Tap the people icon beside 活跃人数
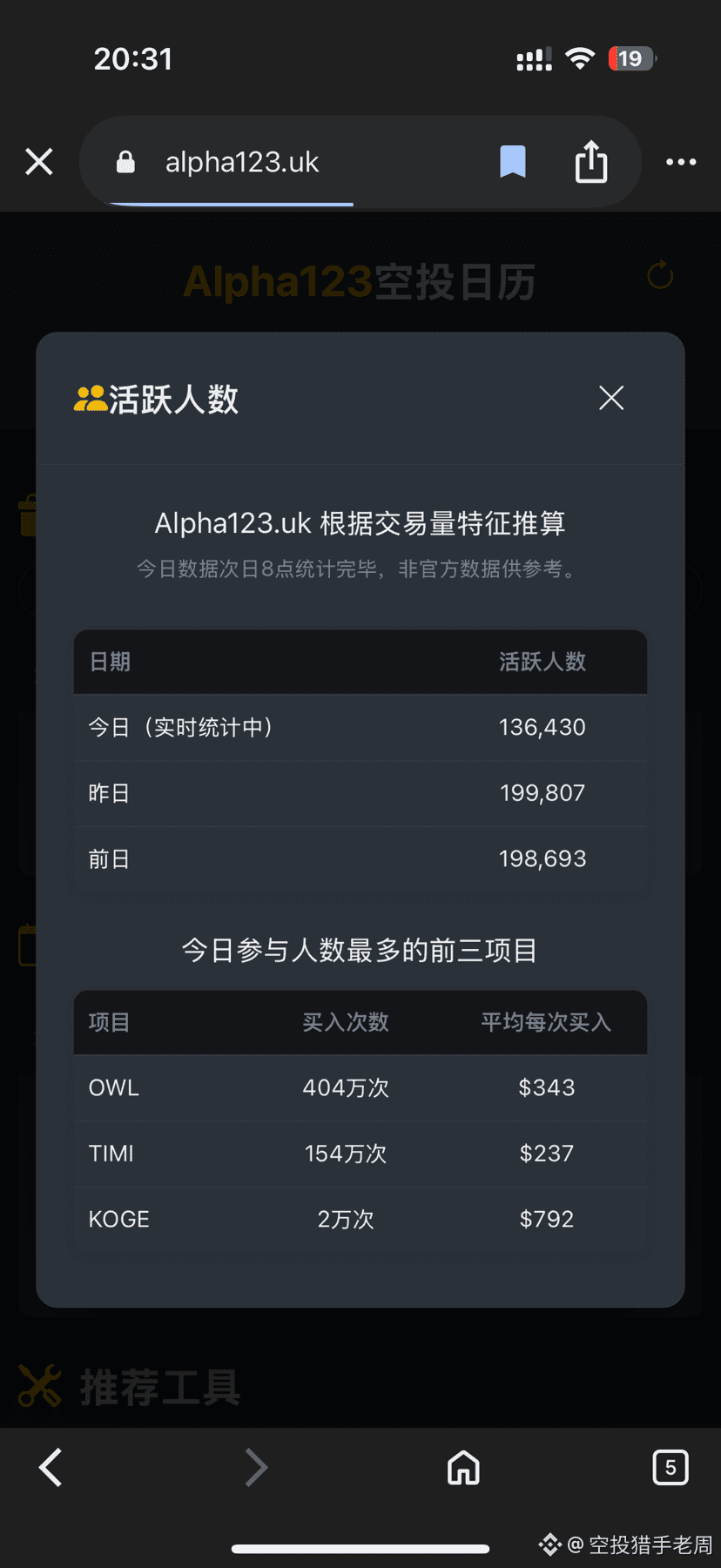721x1568 pixels. 90,398
